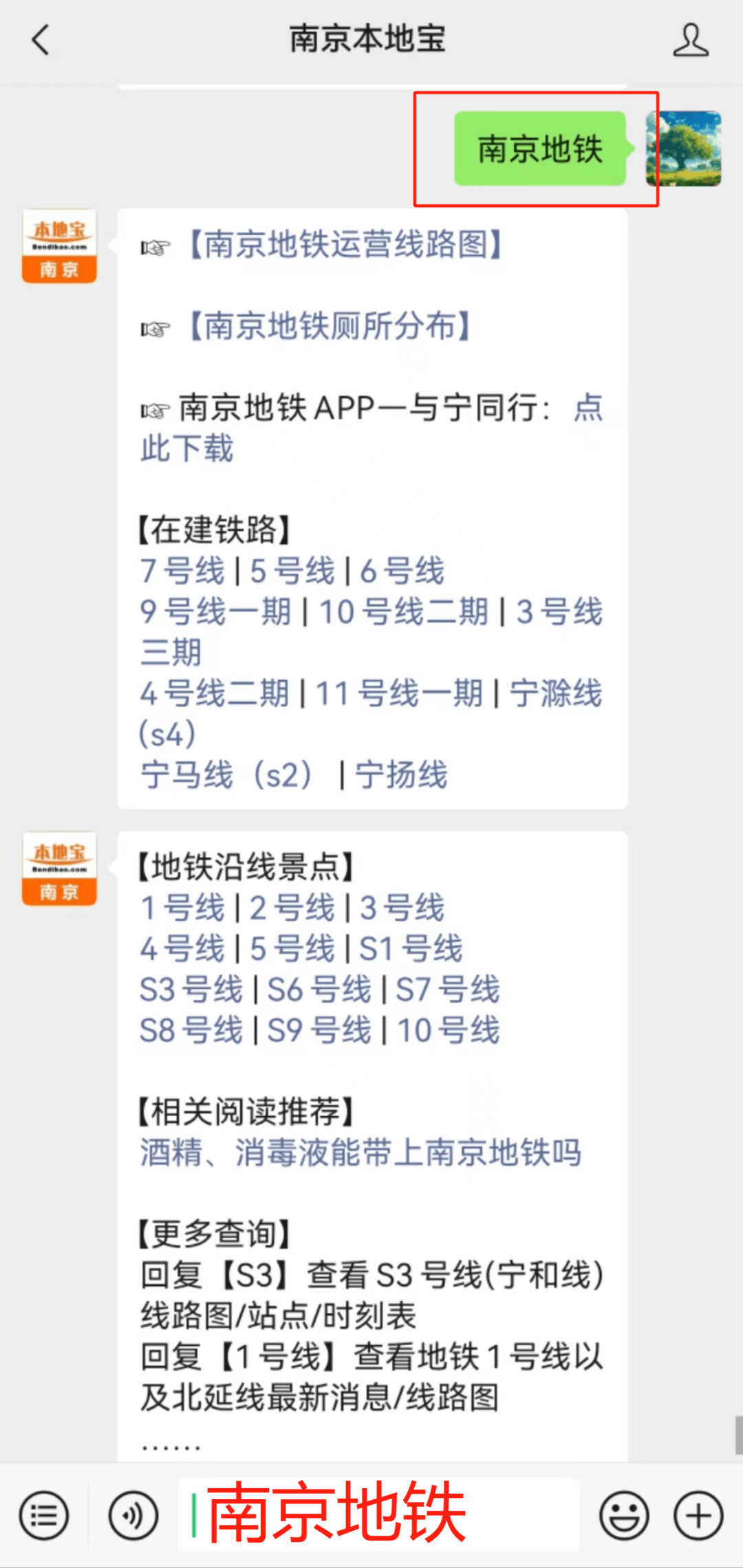The image size is (743, 1568).
Task: Open 11号线一期 link
Action: (x=399, y=693)
